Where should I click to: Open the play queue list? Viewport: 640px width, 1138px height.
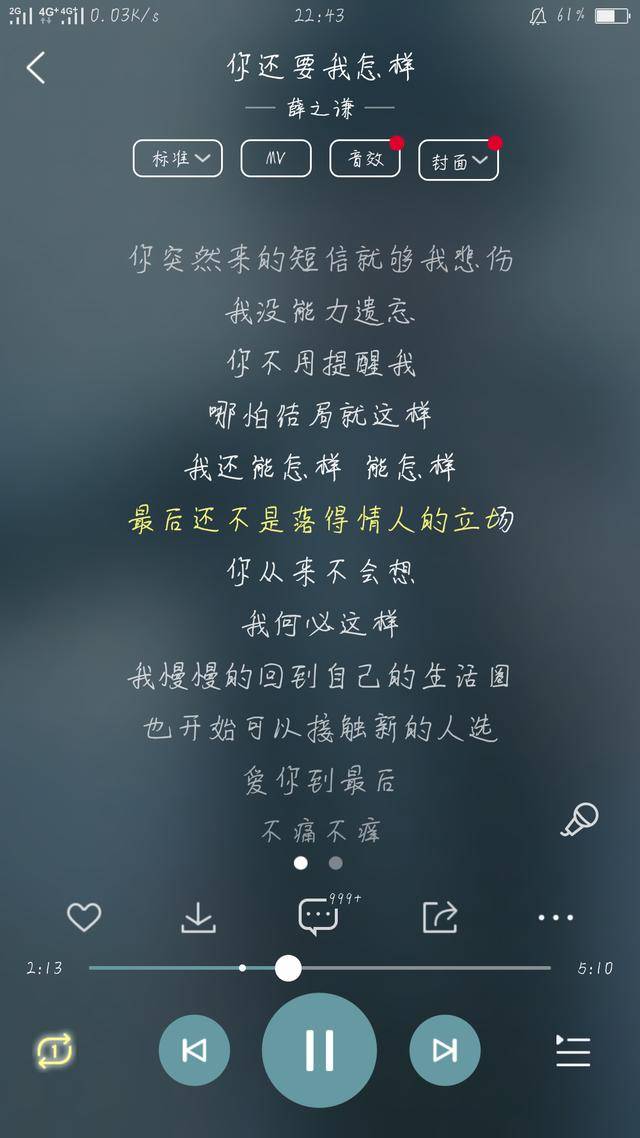tap(573, 1051)
